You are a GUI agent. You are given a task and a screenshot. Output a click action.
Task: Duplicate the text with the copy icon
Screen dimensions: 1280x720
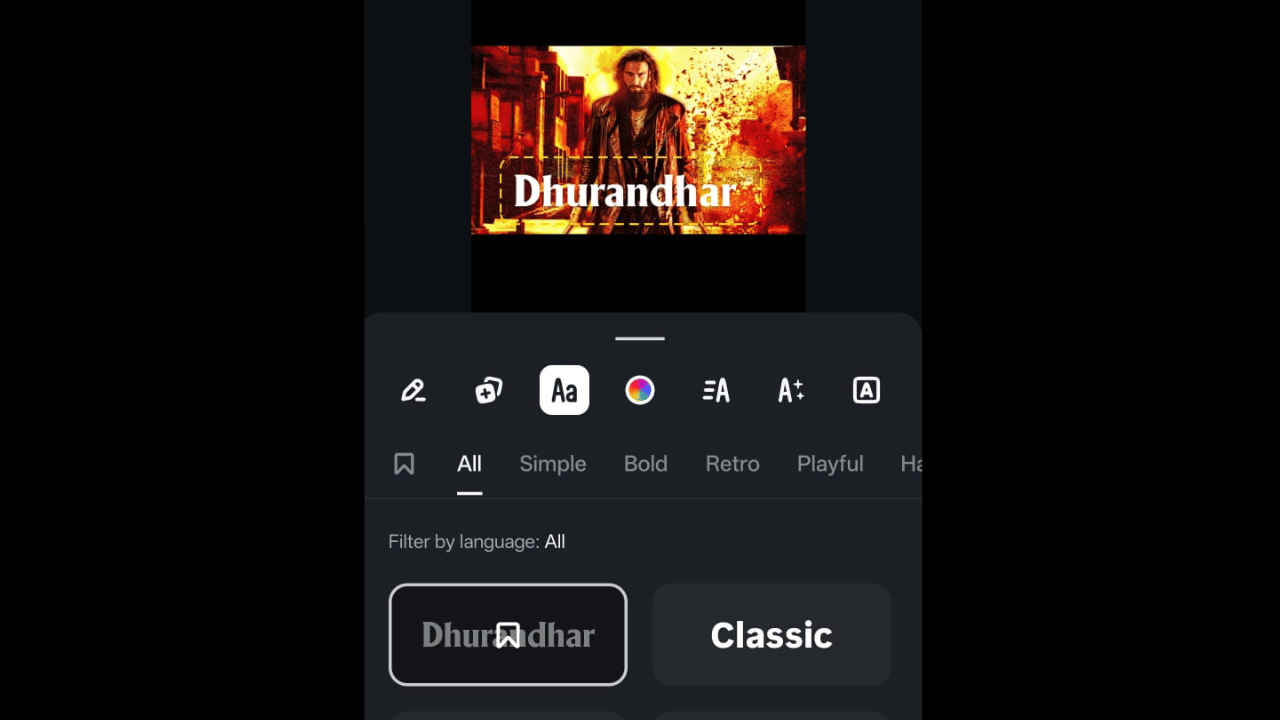(488, 390)
